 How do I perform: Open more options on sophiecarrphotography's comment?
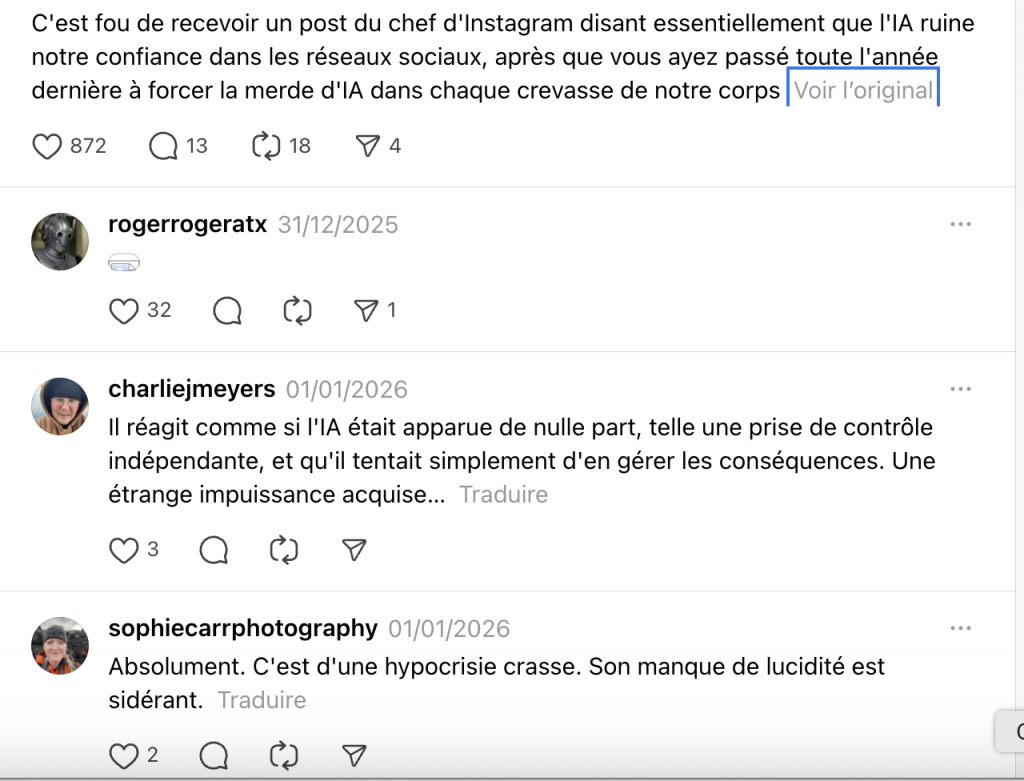point(961,628)
